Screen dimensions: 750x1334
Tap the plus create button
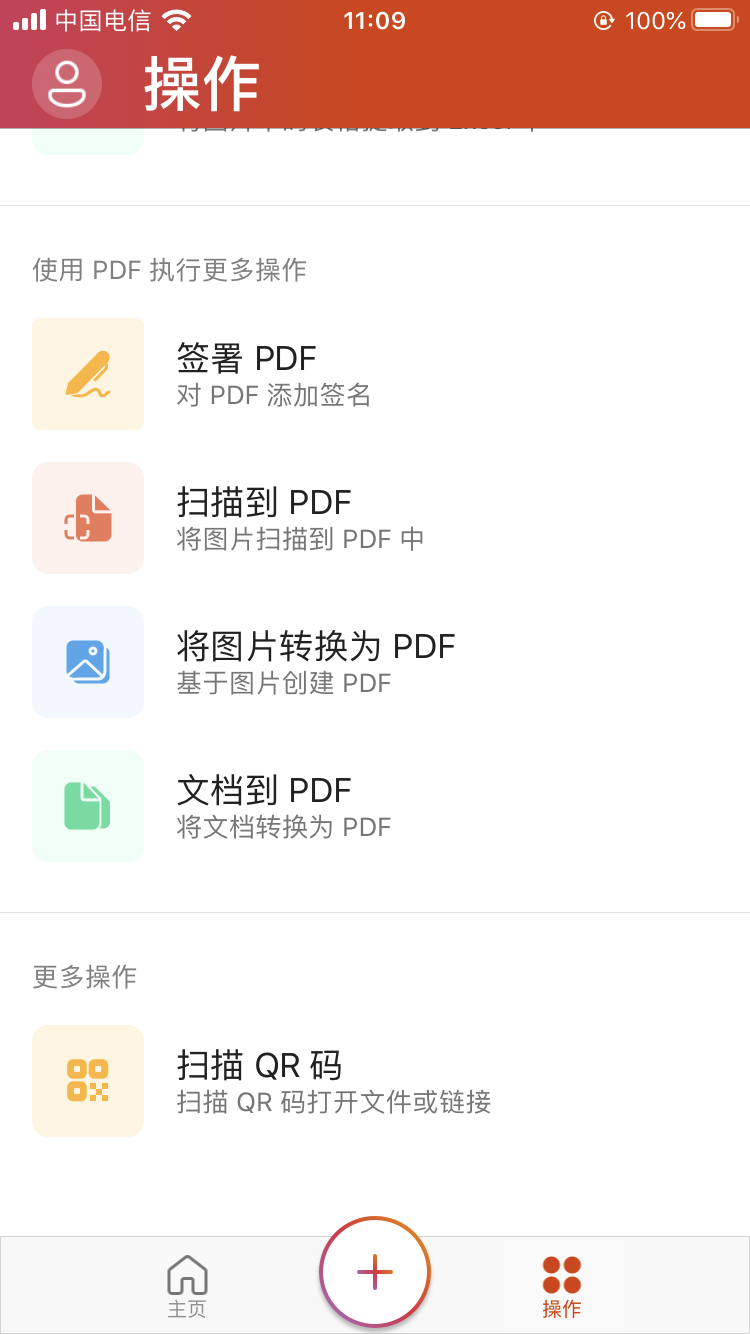[x=375, y=1272]
